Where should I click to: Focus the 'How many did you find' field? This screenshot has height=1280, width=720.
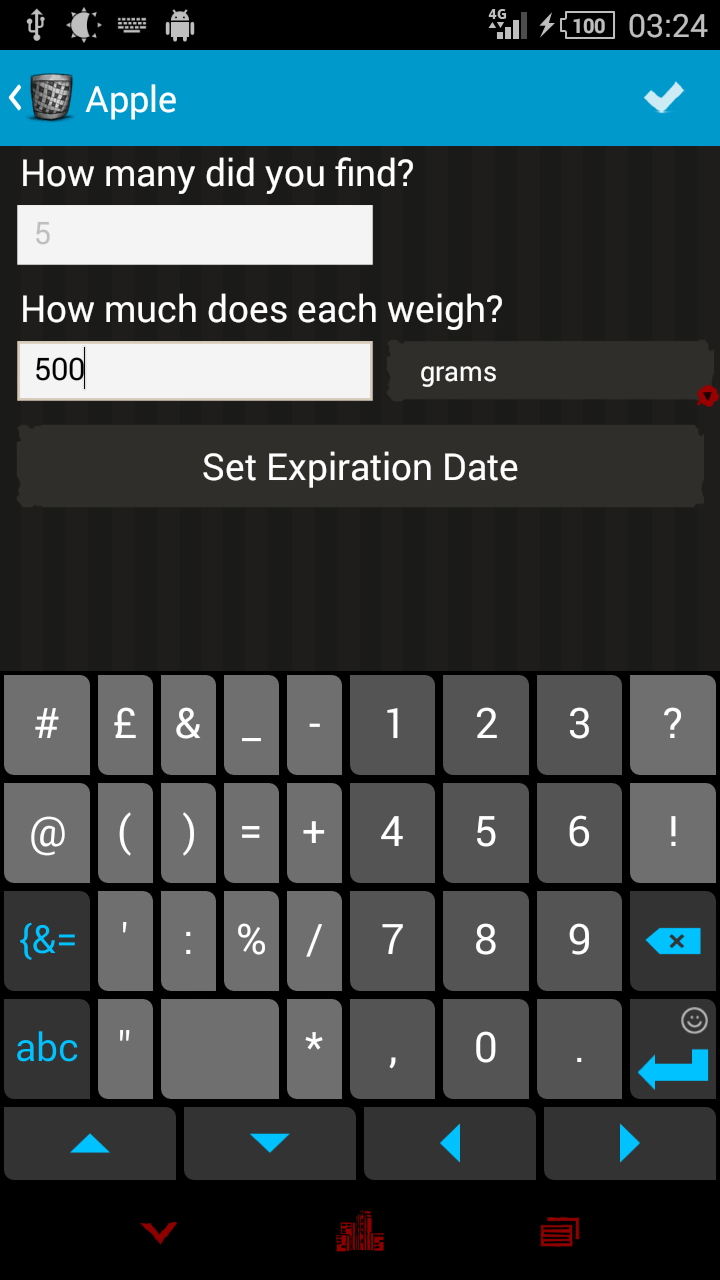point(195,235)
